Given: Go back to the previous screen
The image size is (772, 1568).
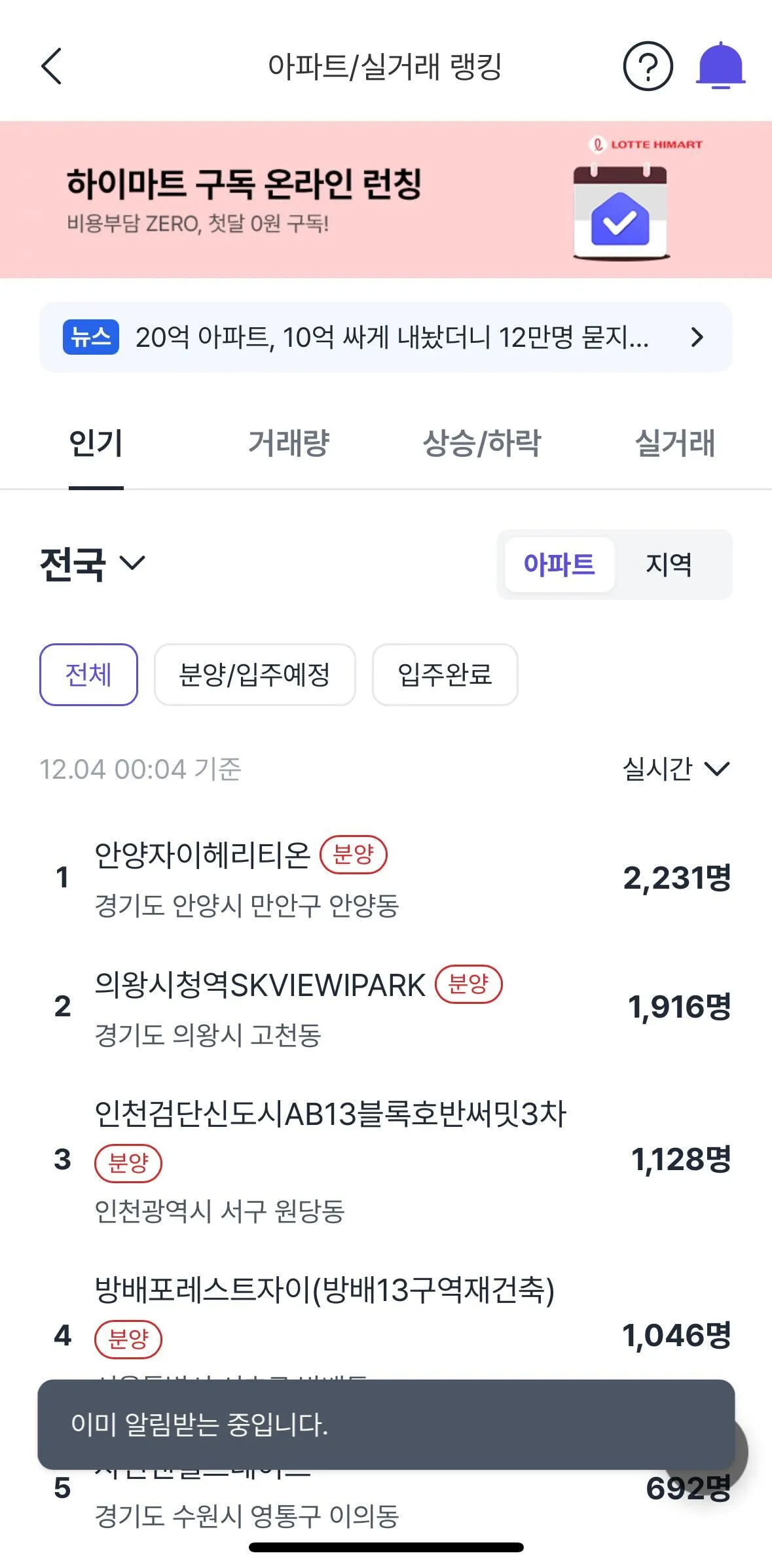Looking at the screenshot, I should click(52, 67).
